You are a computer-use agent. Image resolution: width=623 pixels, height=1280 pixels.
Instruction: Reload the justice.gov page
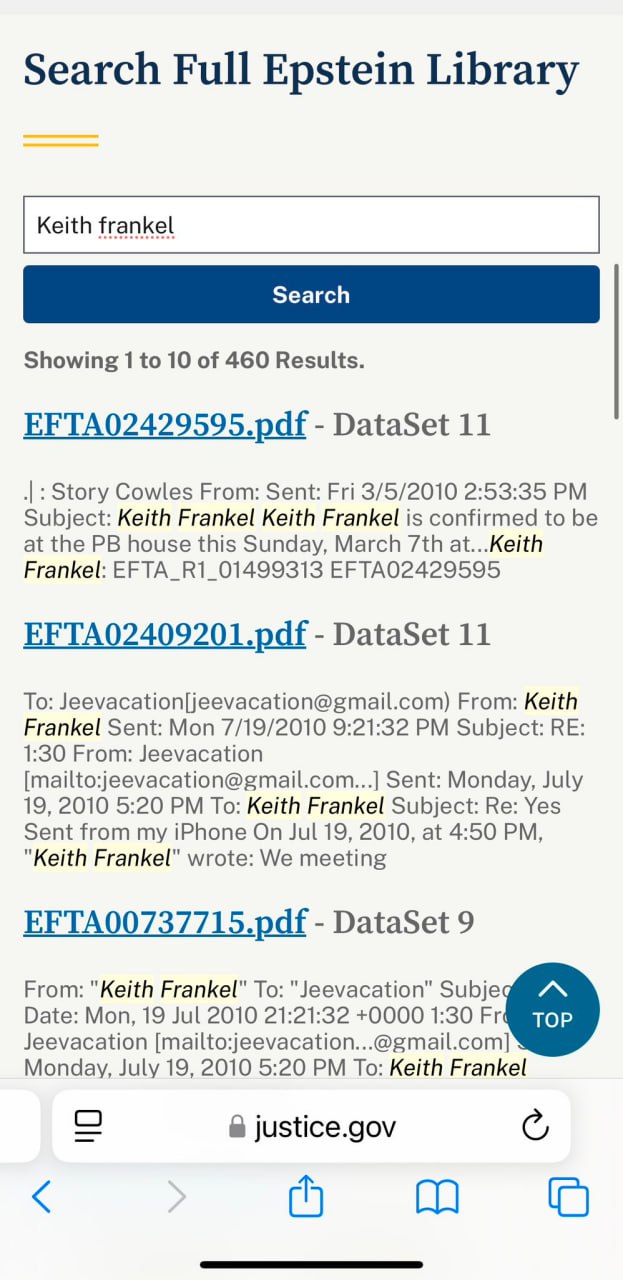[536, 1127]
